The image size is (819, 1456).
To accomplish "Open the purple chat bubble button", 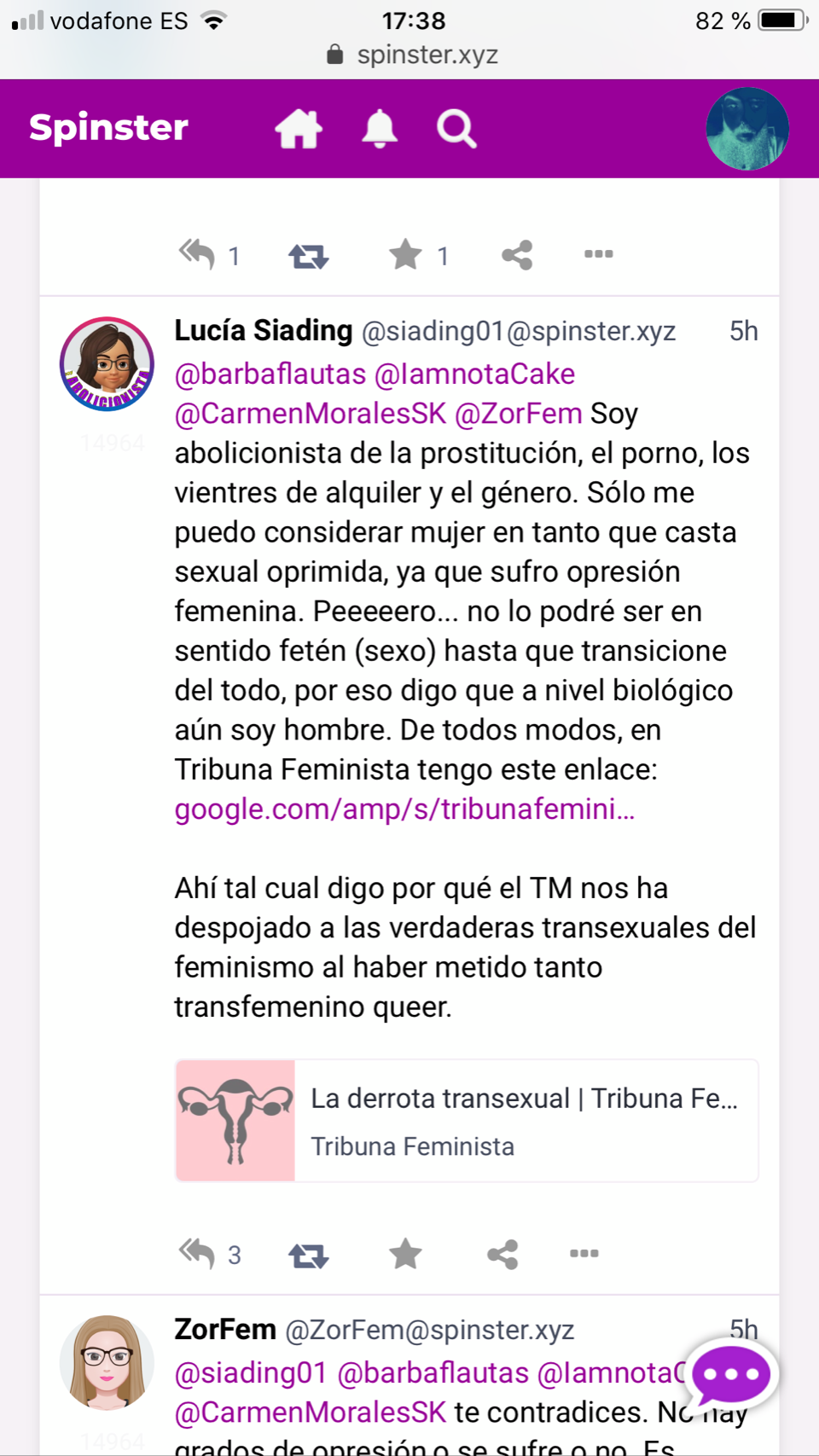I will (x=731, y=1374).
